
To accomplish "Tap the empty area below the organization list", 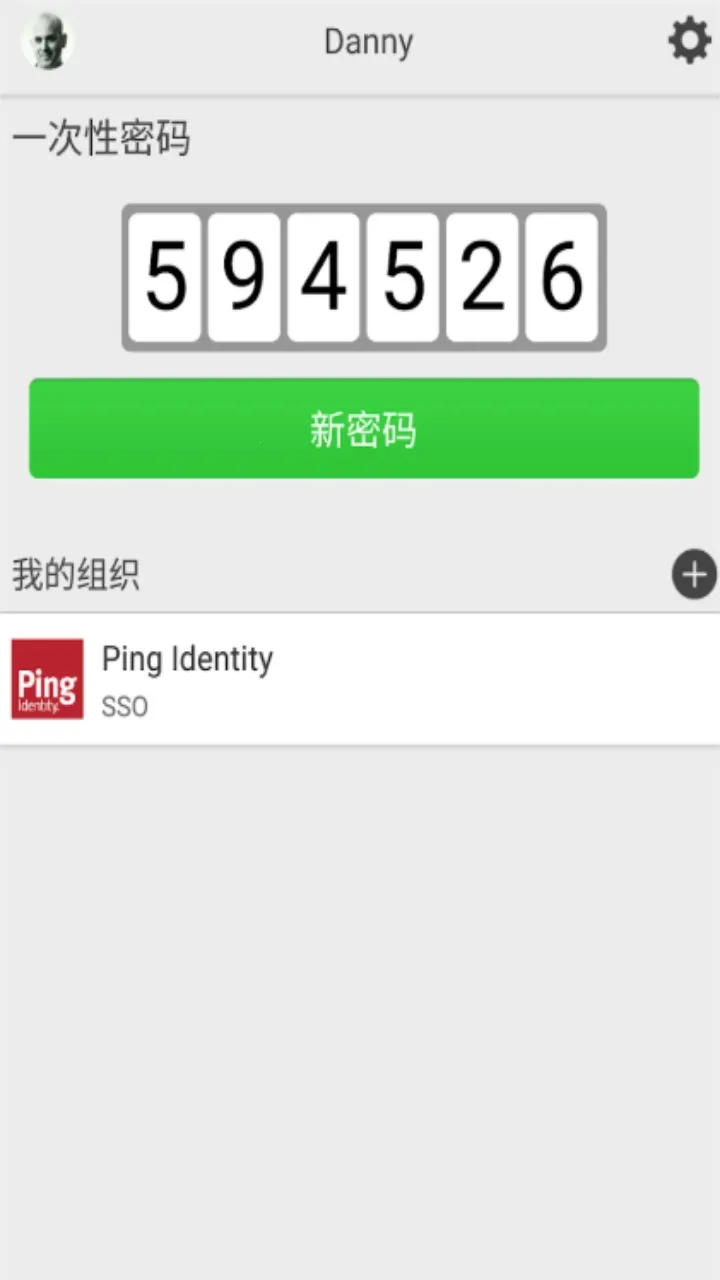I will point(360,1000).
